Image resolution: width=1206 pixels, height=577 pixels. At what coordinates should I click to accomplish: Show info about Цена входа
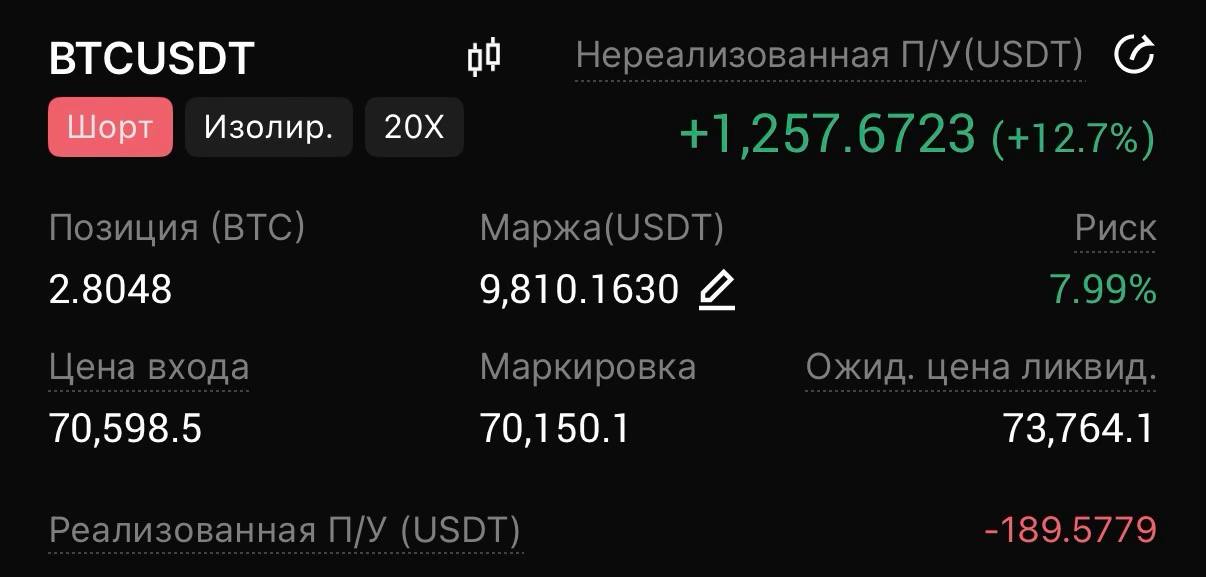pyautogui.click(x=149, y=367)
